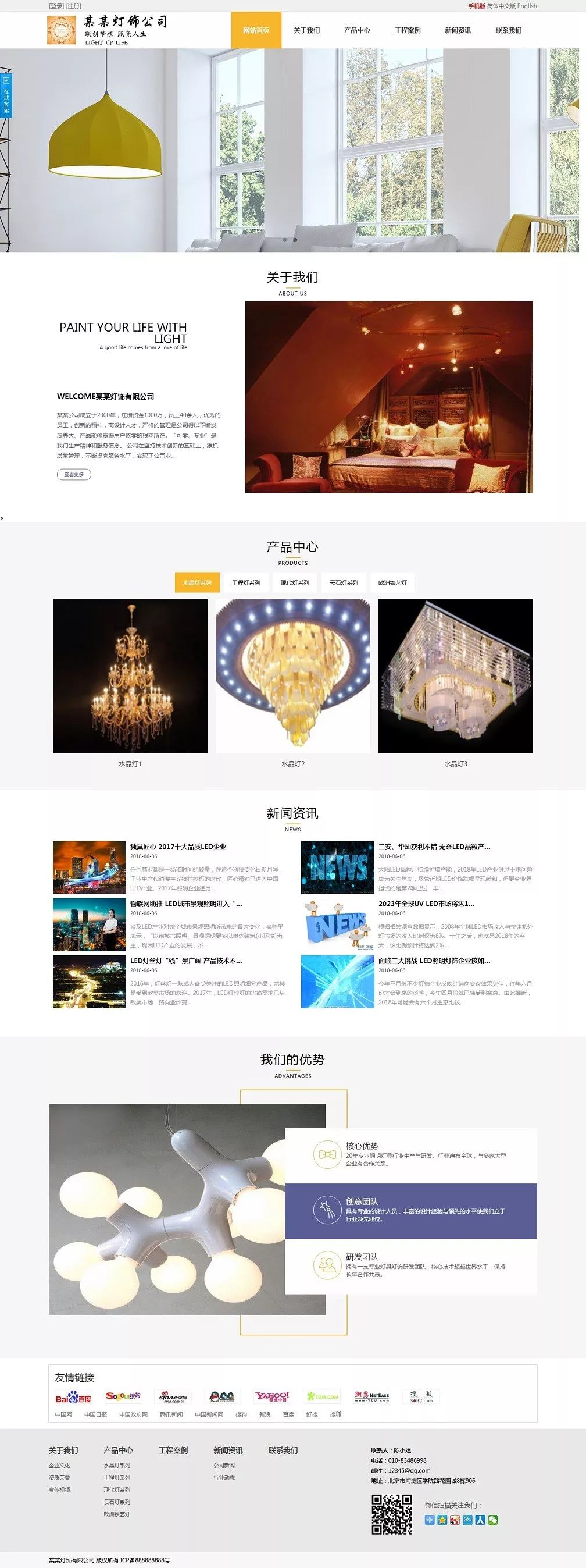Open the 2023年全球UV LED市场 news article
Screen dimensions: 586x1568
pos(426,904)
